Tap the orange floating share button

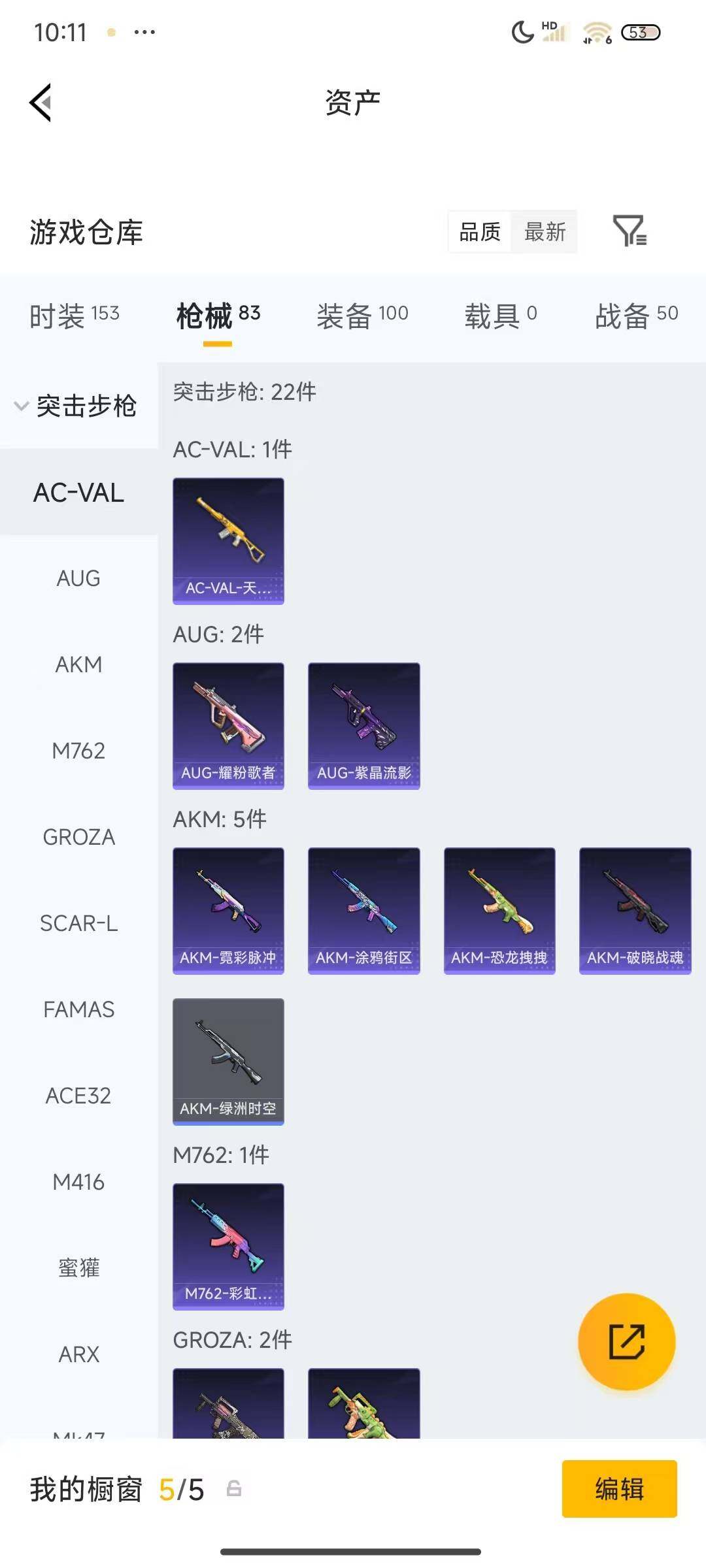(626, 1341)
